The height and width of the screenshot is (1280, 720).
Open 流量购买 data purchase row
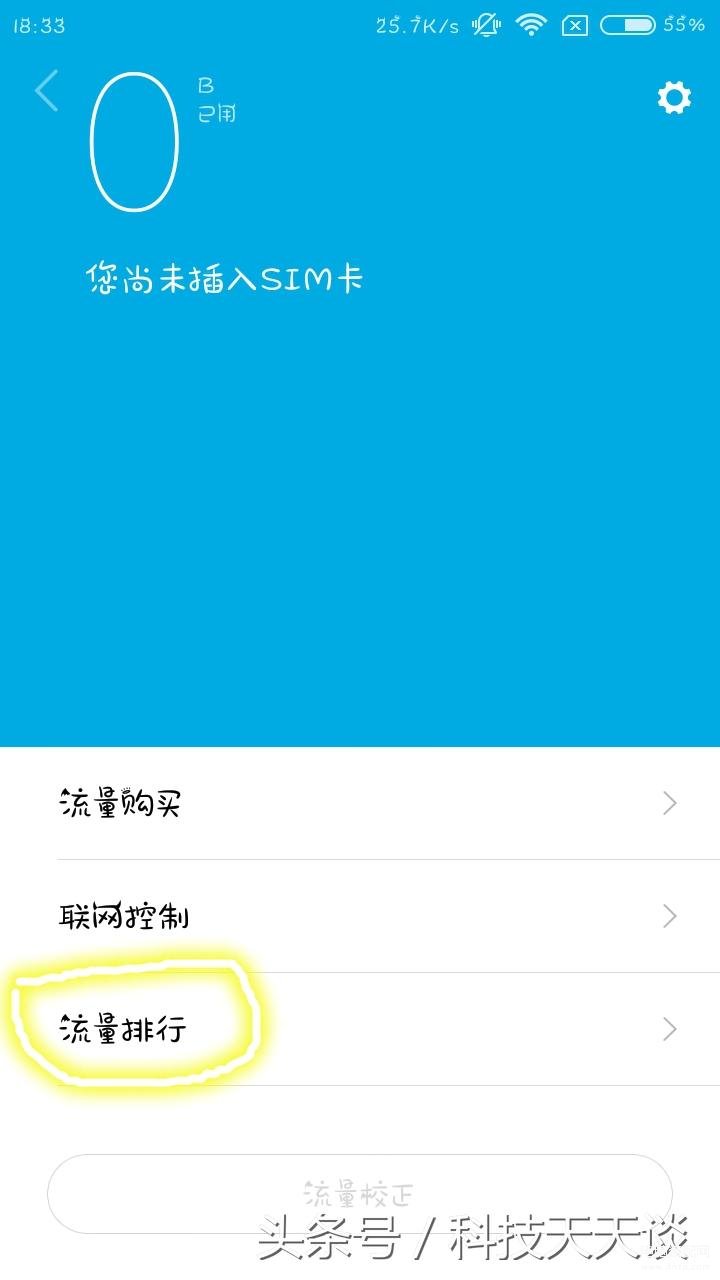360,803
